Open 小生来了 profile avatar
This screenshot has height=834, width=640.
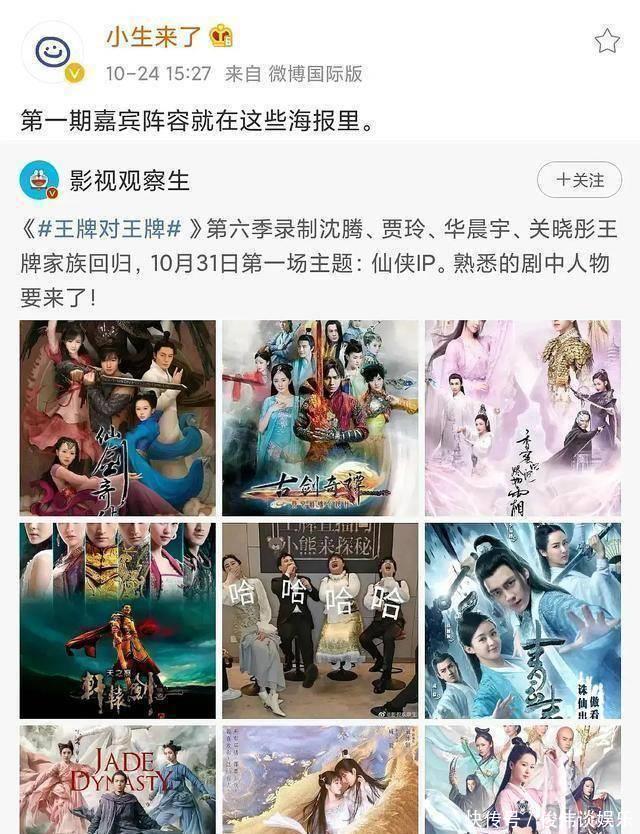pyautogui.click(x=53, y=52)
